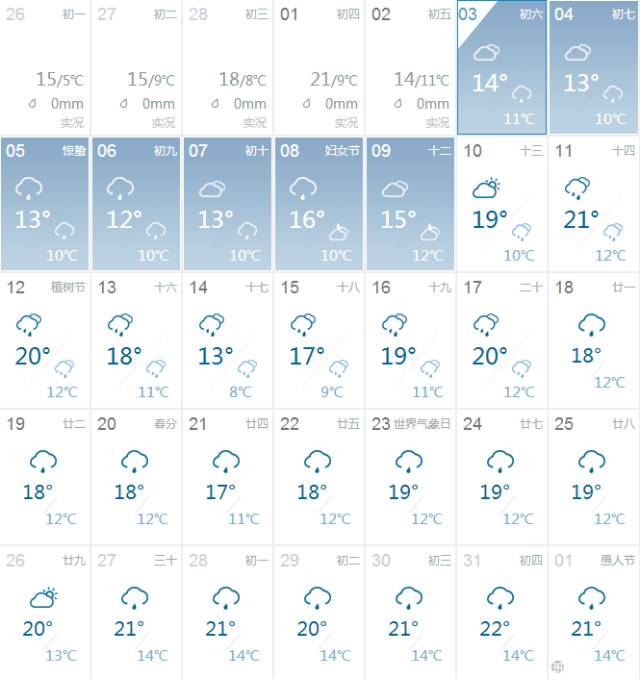640x679 pixels.
Task: Tap the day 25 forecast cell
Action: (x=594, y=477)
